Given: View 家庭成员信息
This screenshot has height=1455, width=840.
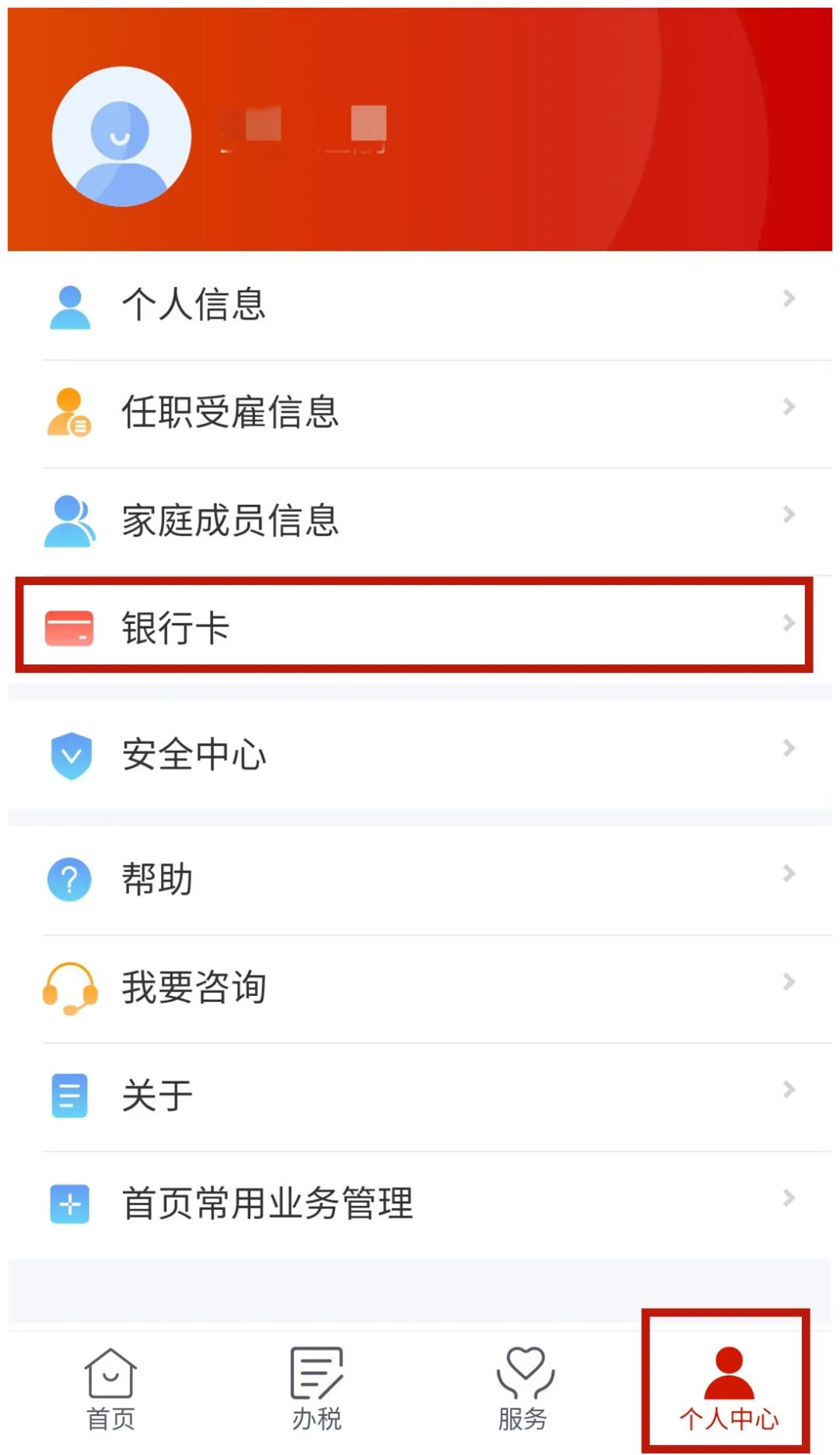Looking at the screenshot, I should [420, 521].
